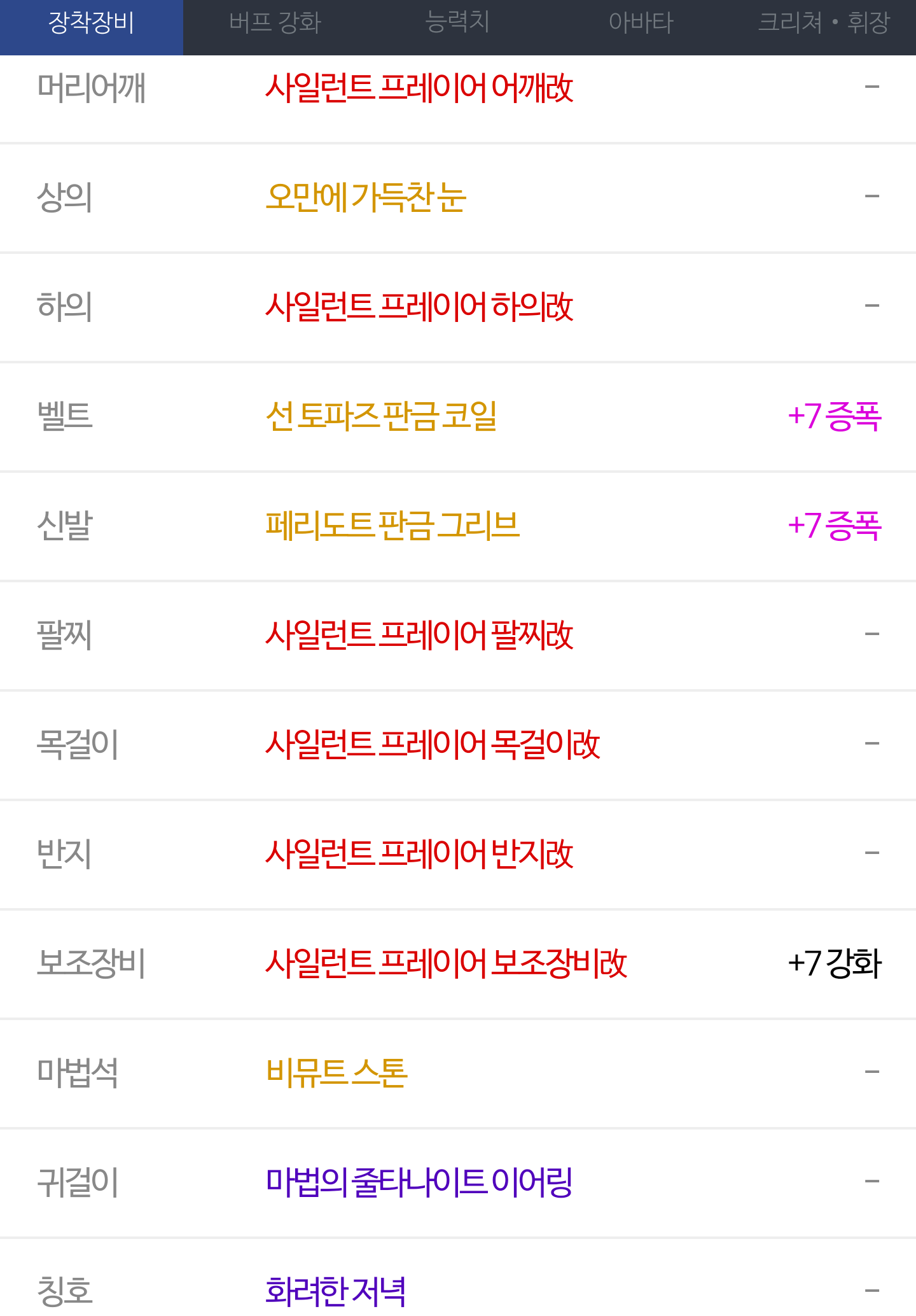The height and width of the screenshot is (1316, 916).
Task: Open the 능력치 tab
Action: tap(457, 23)
